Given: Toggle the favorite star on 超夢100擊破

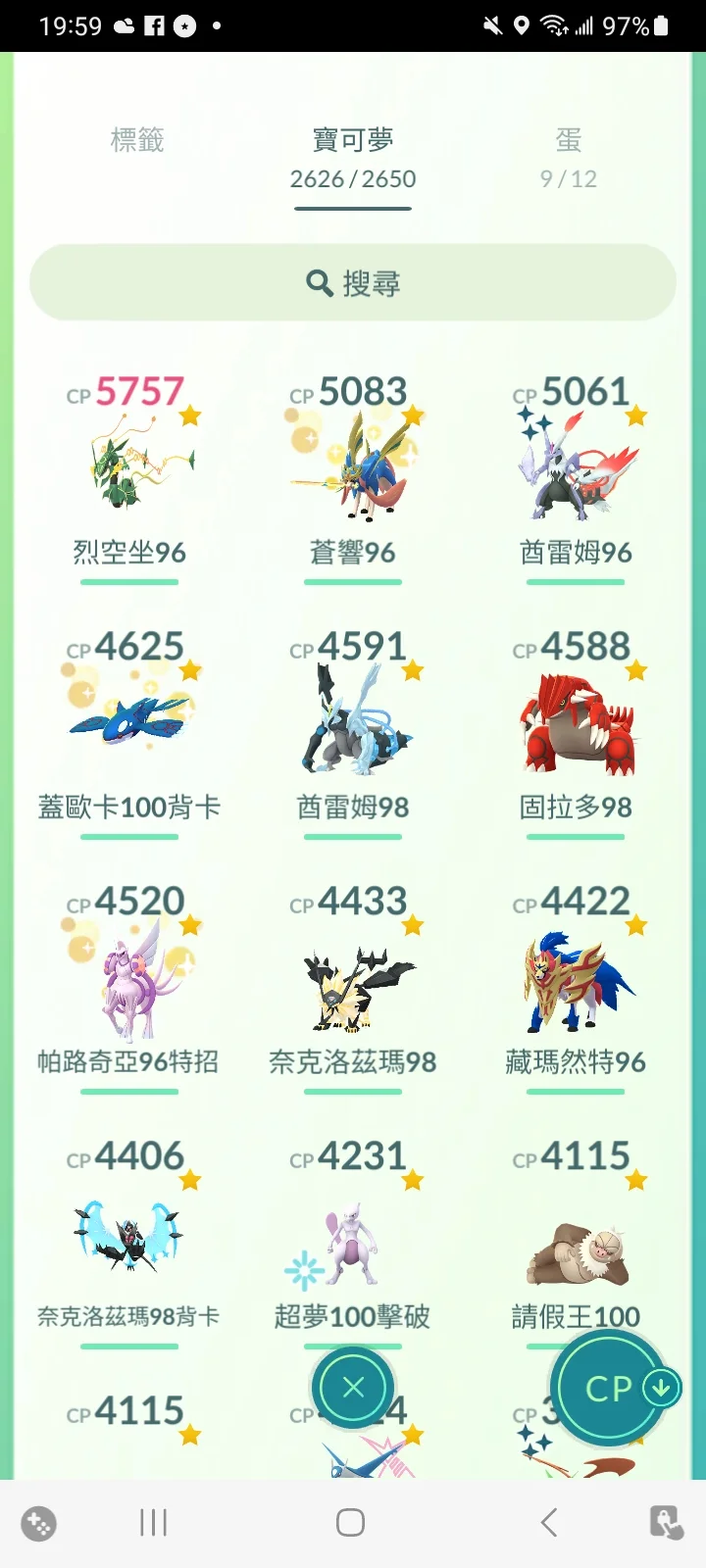Looking at the screenshot, I should point(410,1179).
